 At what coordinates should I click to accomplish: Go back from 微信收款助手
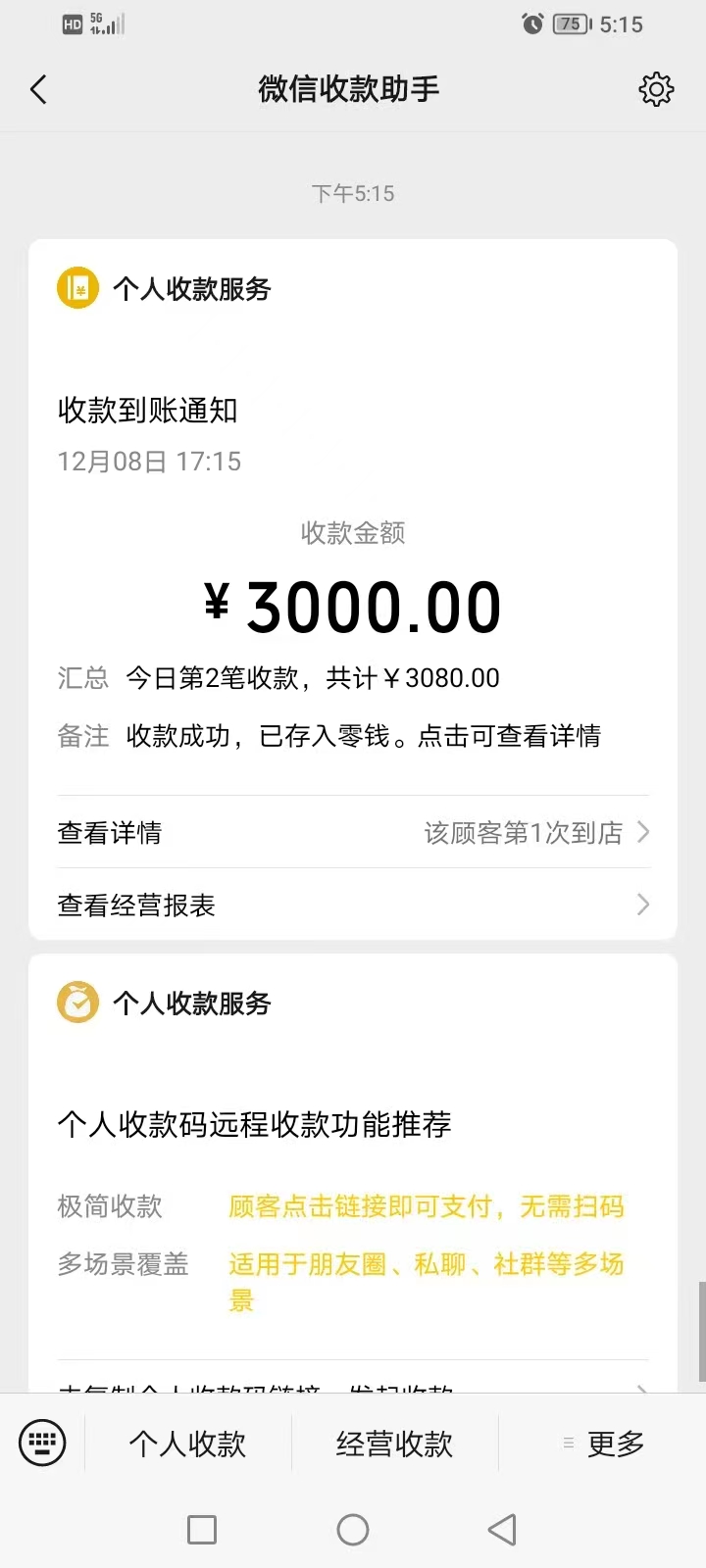click(x=39, y=90)
